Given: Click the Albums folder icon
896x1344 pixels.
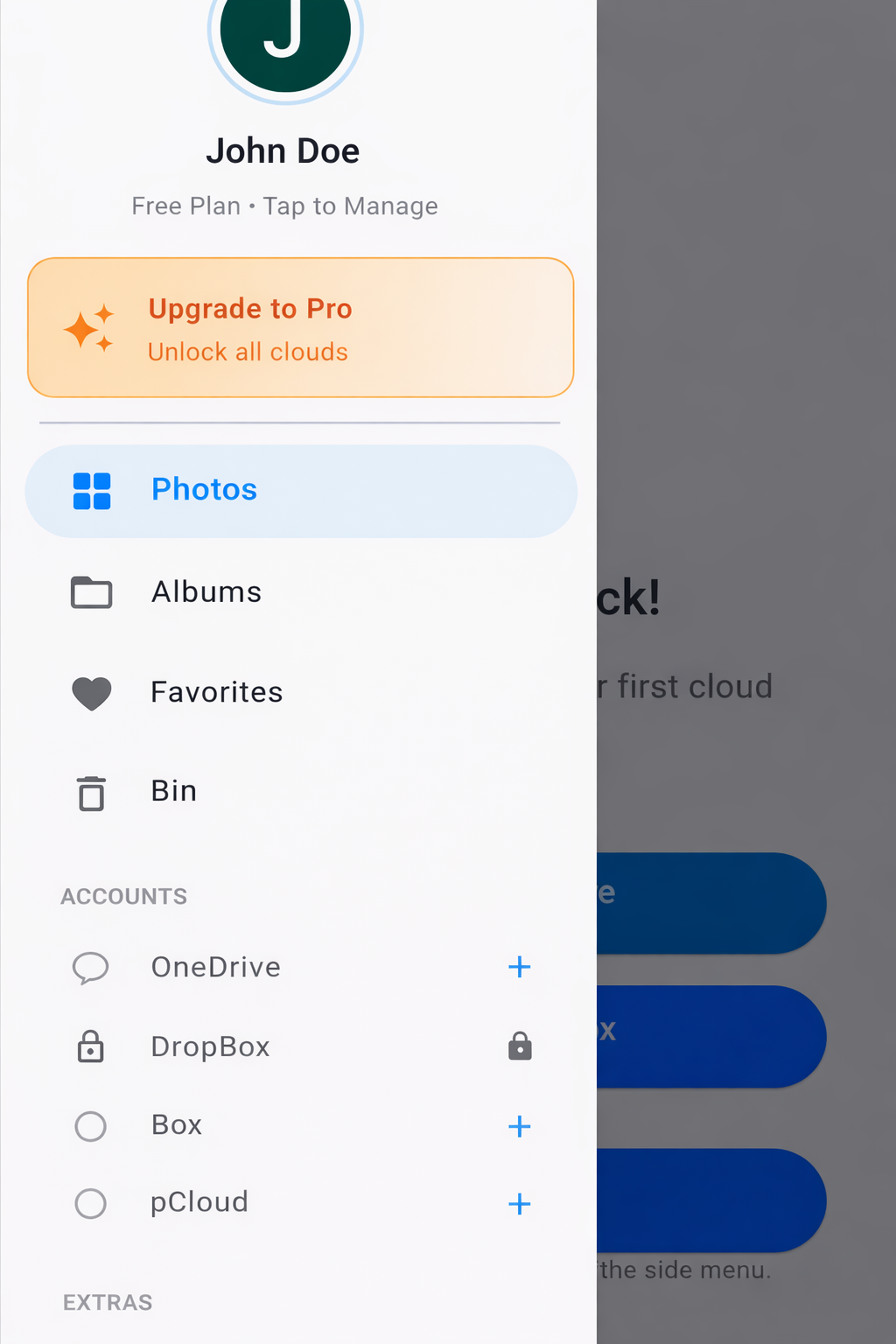Looking at the screenshot, I should 90,592.
